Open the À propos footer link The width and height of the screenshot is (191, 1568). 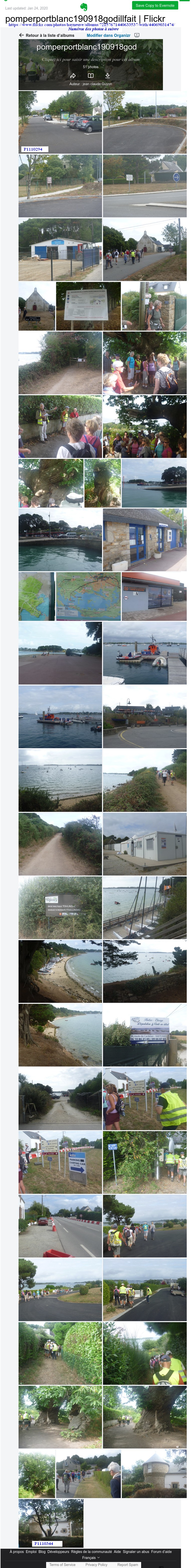click(17, 1551)
